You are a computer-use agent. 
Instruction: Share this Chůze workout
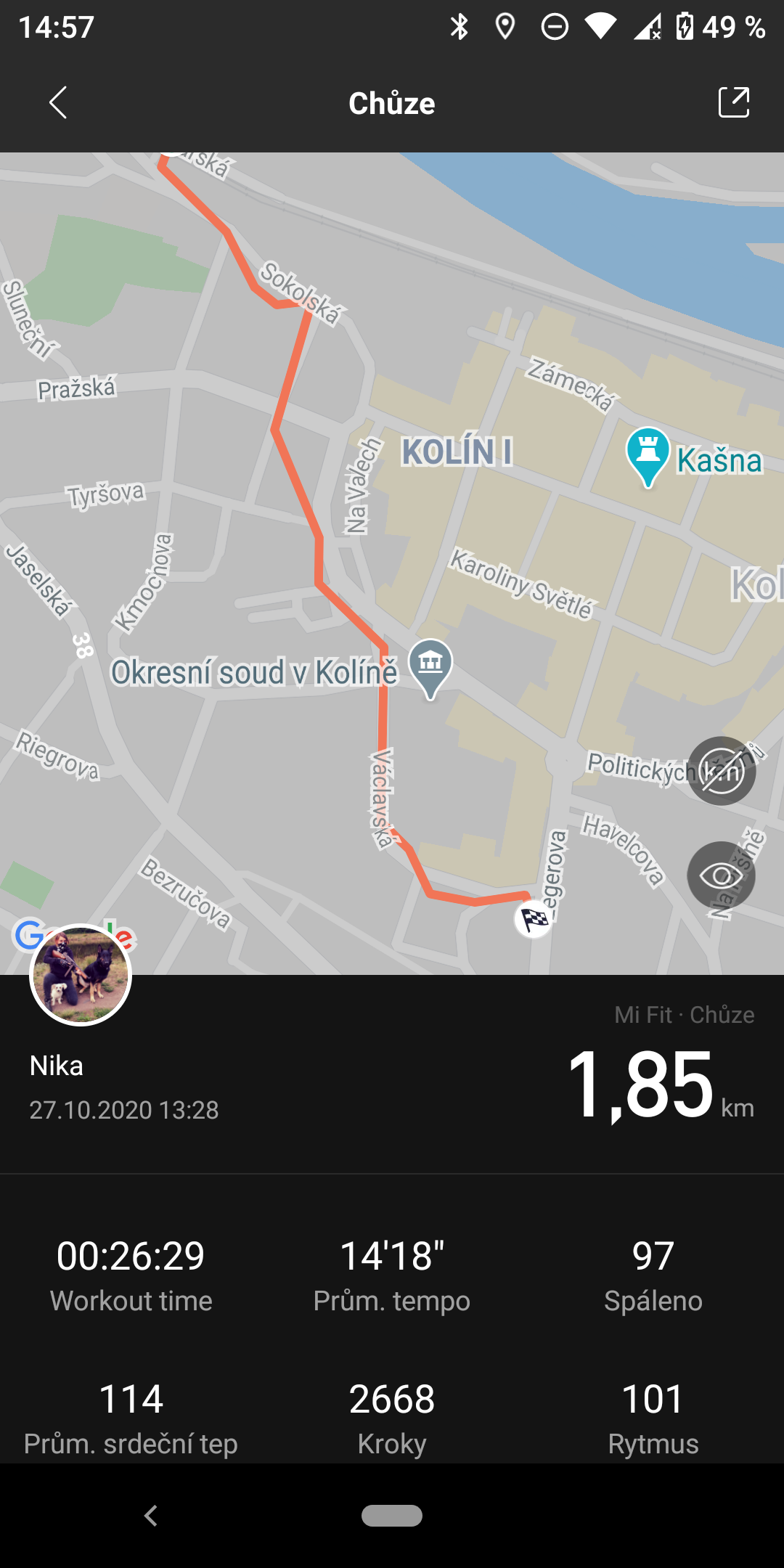[x=733, y=102]
